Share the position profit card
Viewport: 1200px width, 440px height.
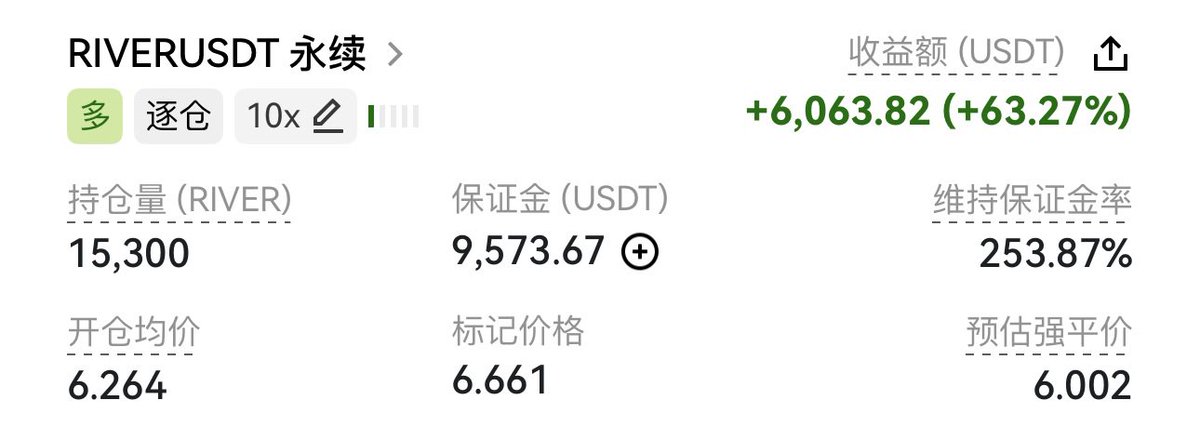(1110, 54)
